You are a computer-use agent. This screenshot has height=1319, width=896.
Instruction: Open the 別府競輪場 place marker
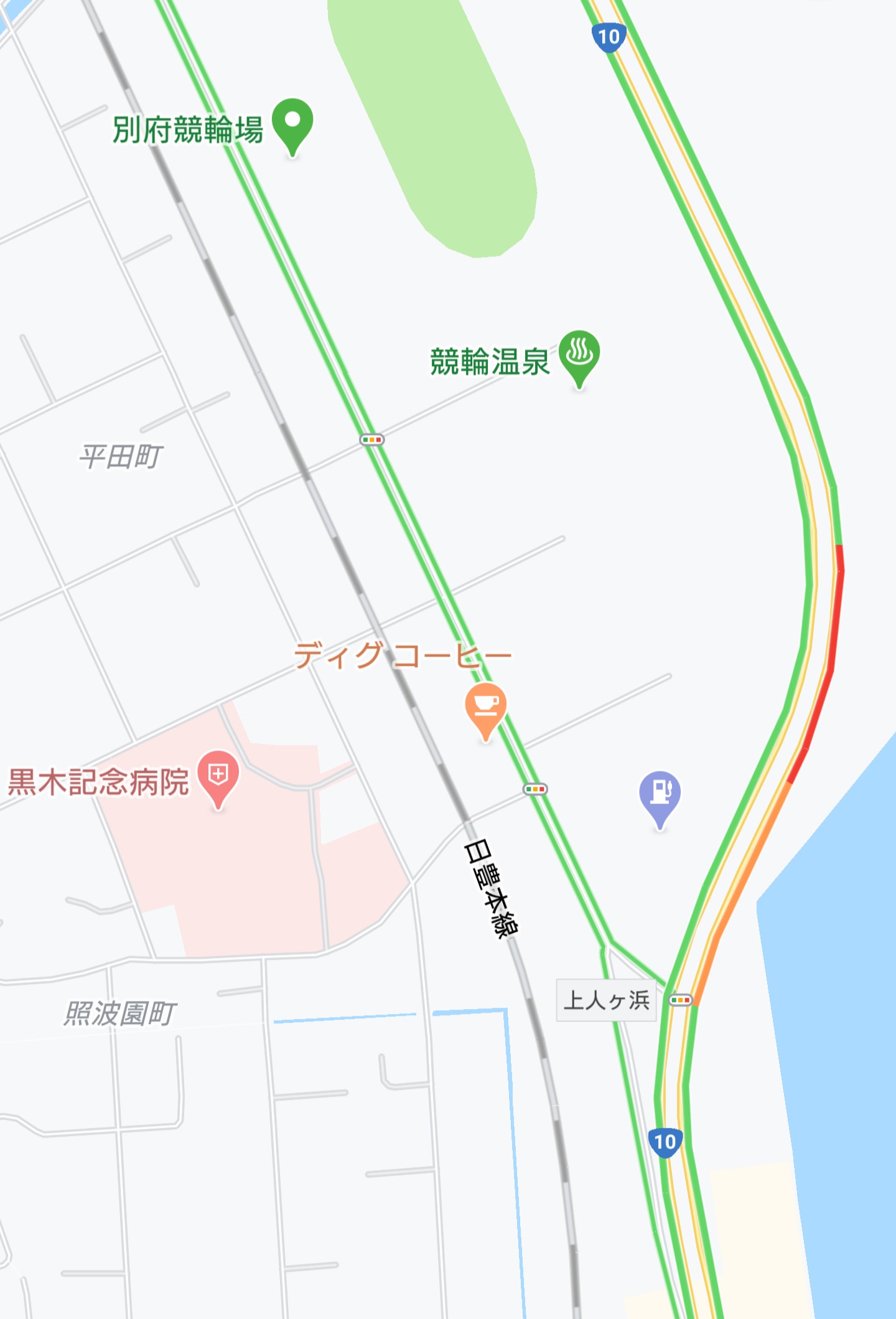292,123
